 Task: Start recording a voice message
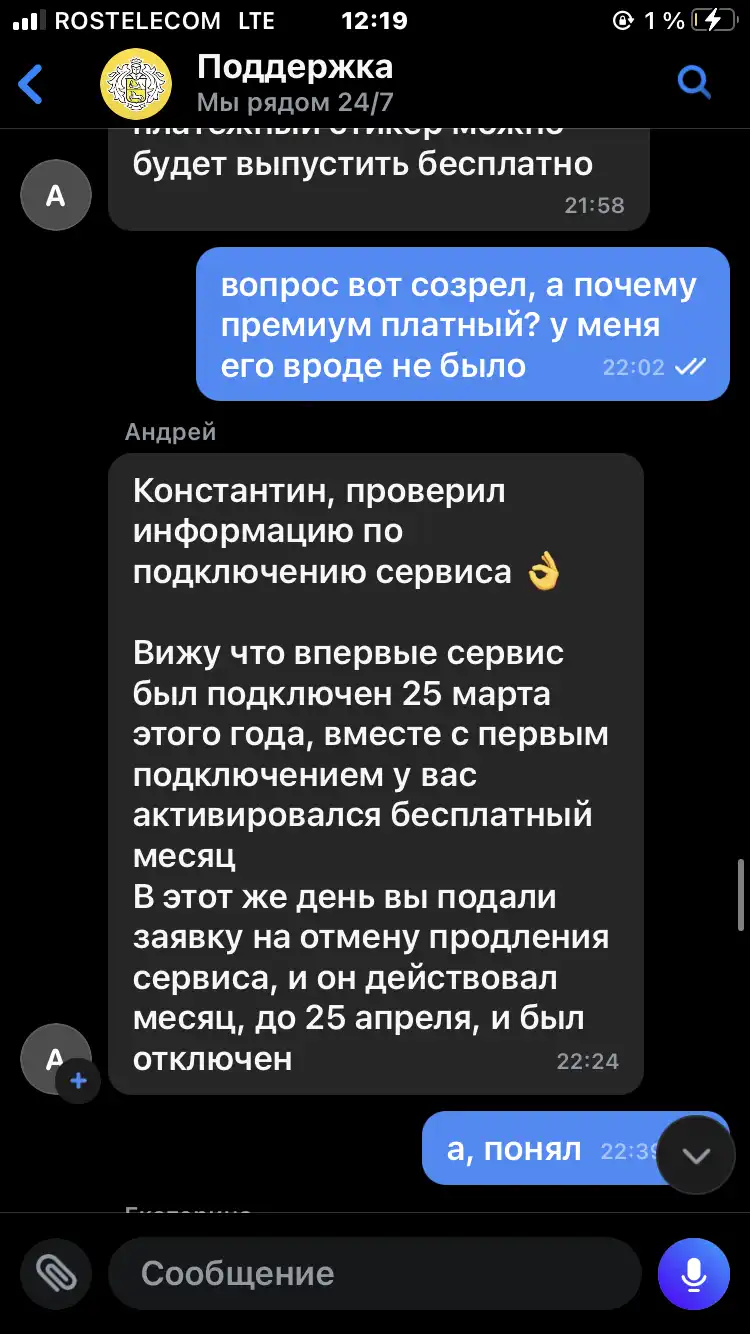point(693,1273)
